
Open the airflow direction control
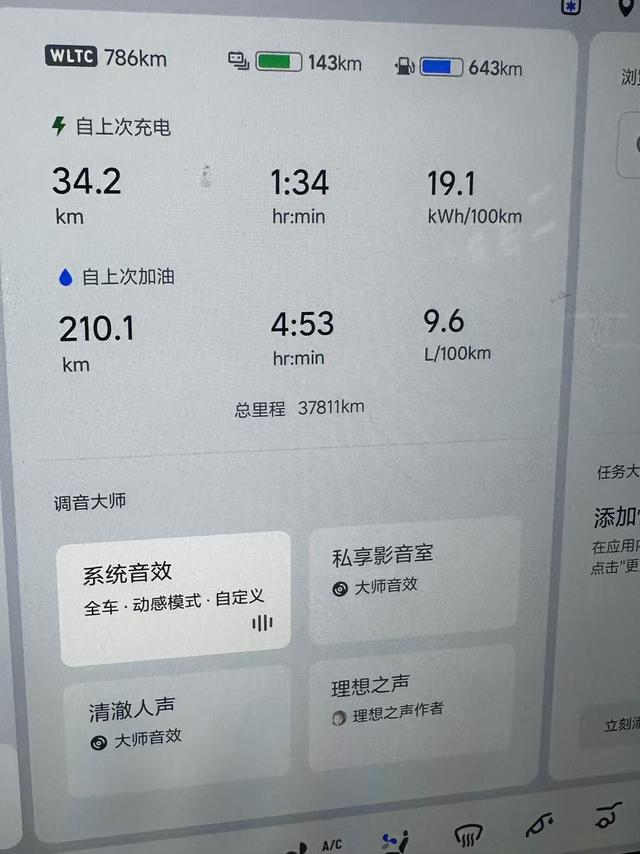click(x=395, y=843)
